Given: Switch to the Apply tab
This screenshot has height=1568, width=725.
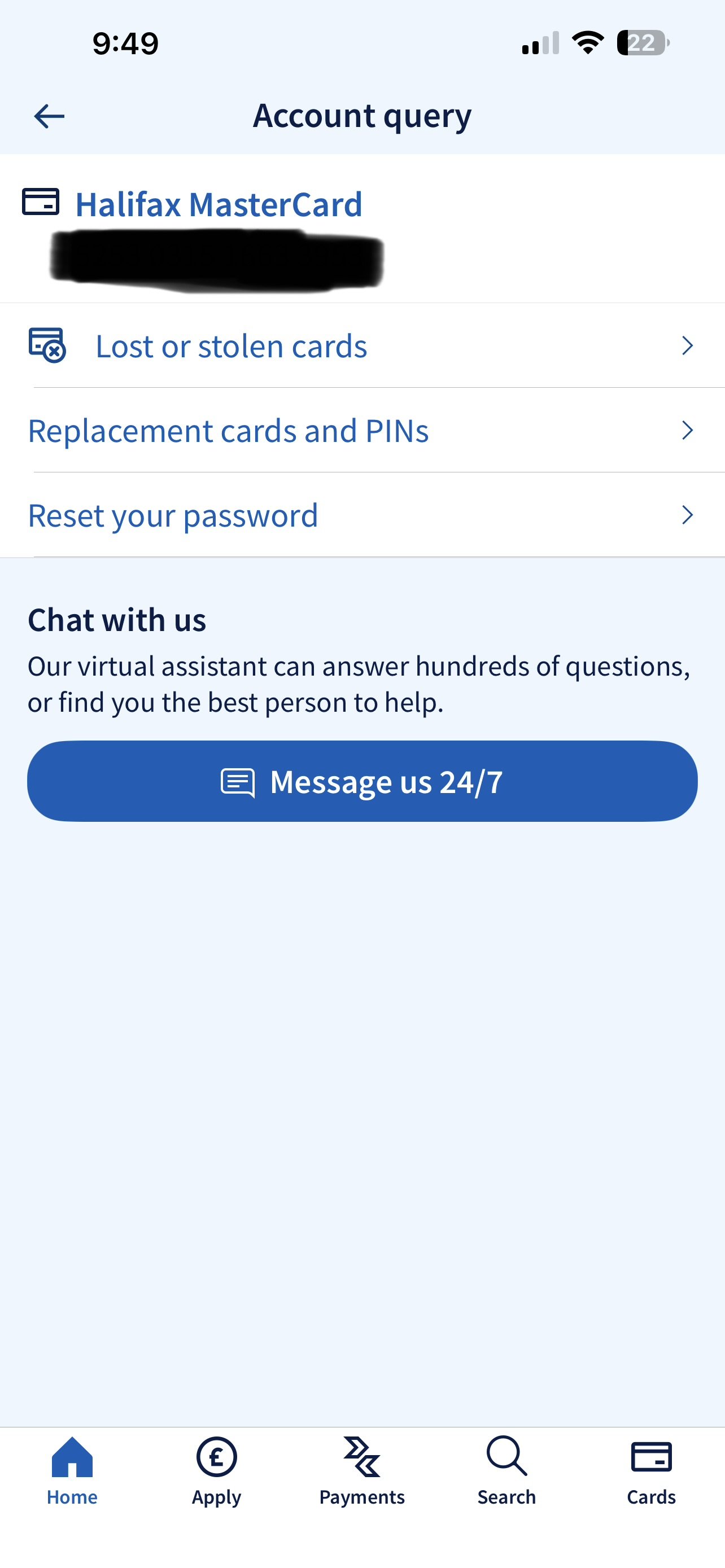Looking at the screenshot, I should pos(216,1470).
